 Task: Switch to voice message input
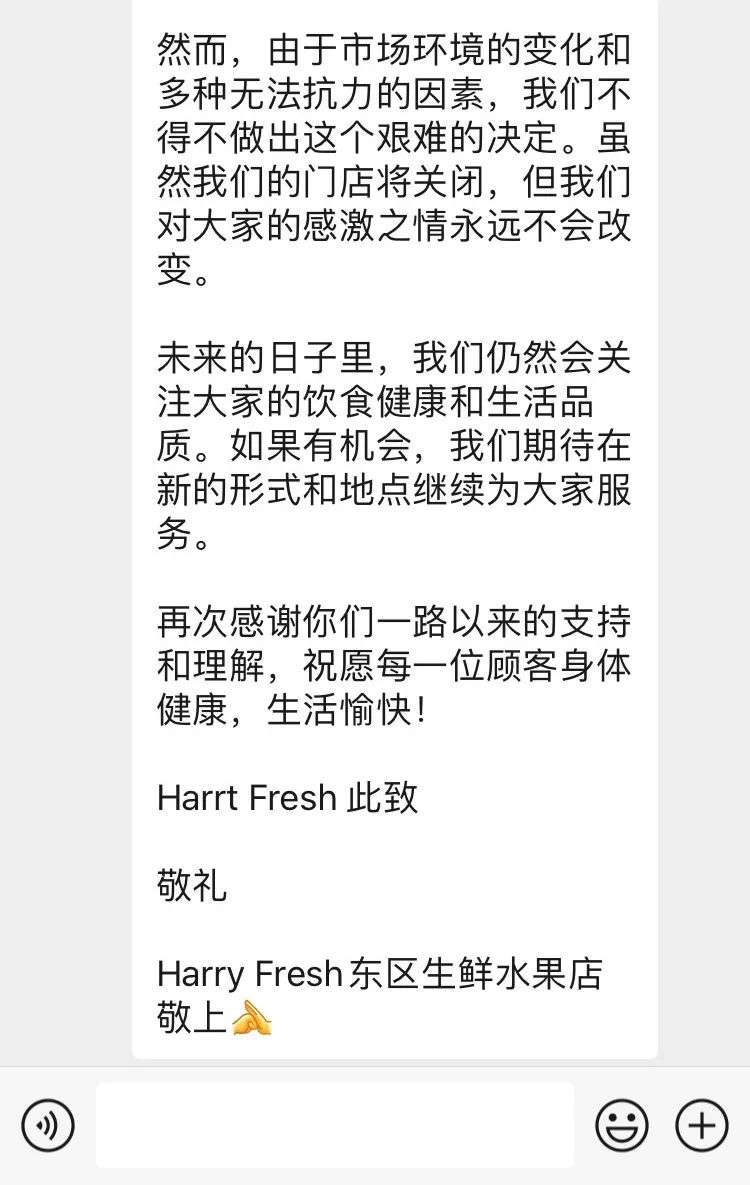click(47, 1125)
